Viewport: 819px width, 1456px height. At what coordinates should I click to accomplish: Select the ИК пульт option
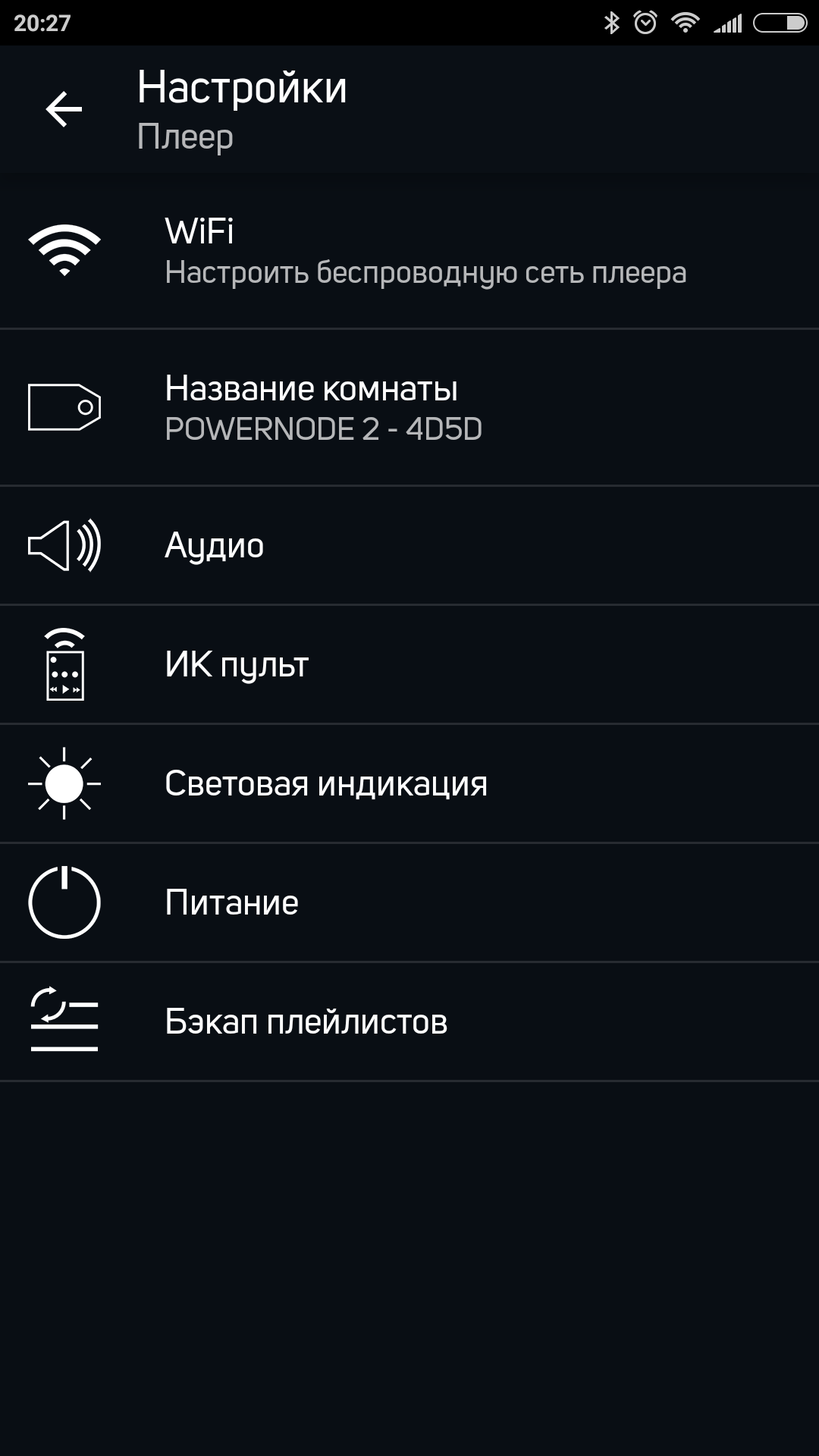pyautogui.click(x=409, y=665)
